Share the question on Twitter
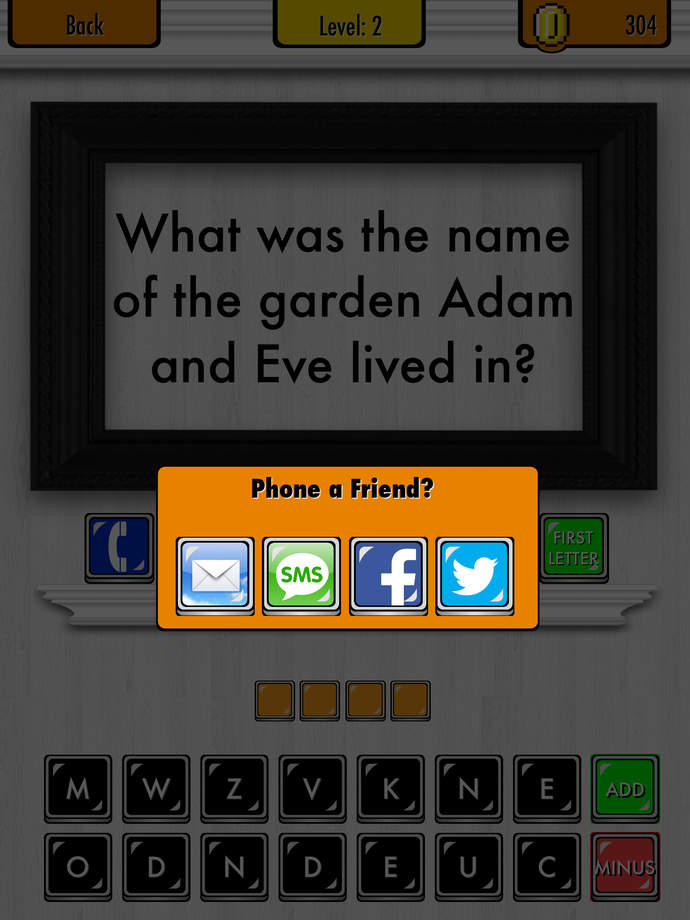The width and height of the screenshot is (690, 920). point(475,575)
